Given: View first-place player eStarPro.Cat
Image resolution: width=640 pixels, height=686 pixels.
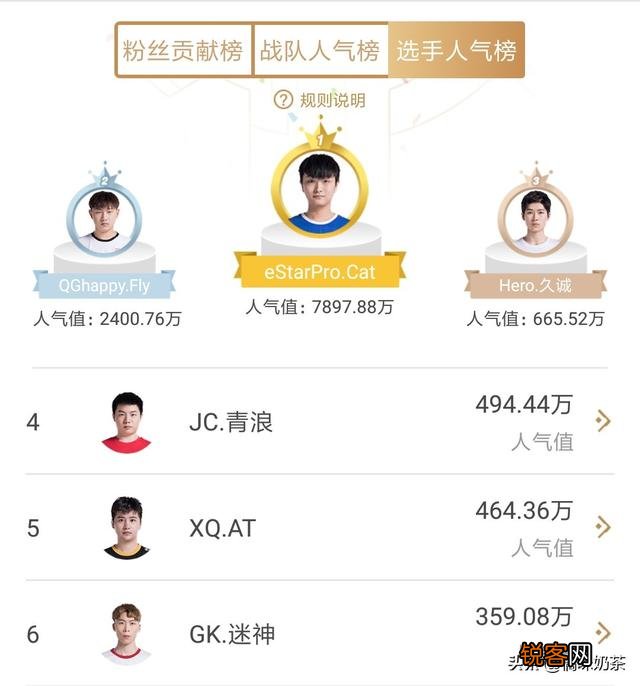Looking at the screenshot, I should click(319, 188).
